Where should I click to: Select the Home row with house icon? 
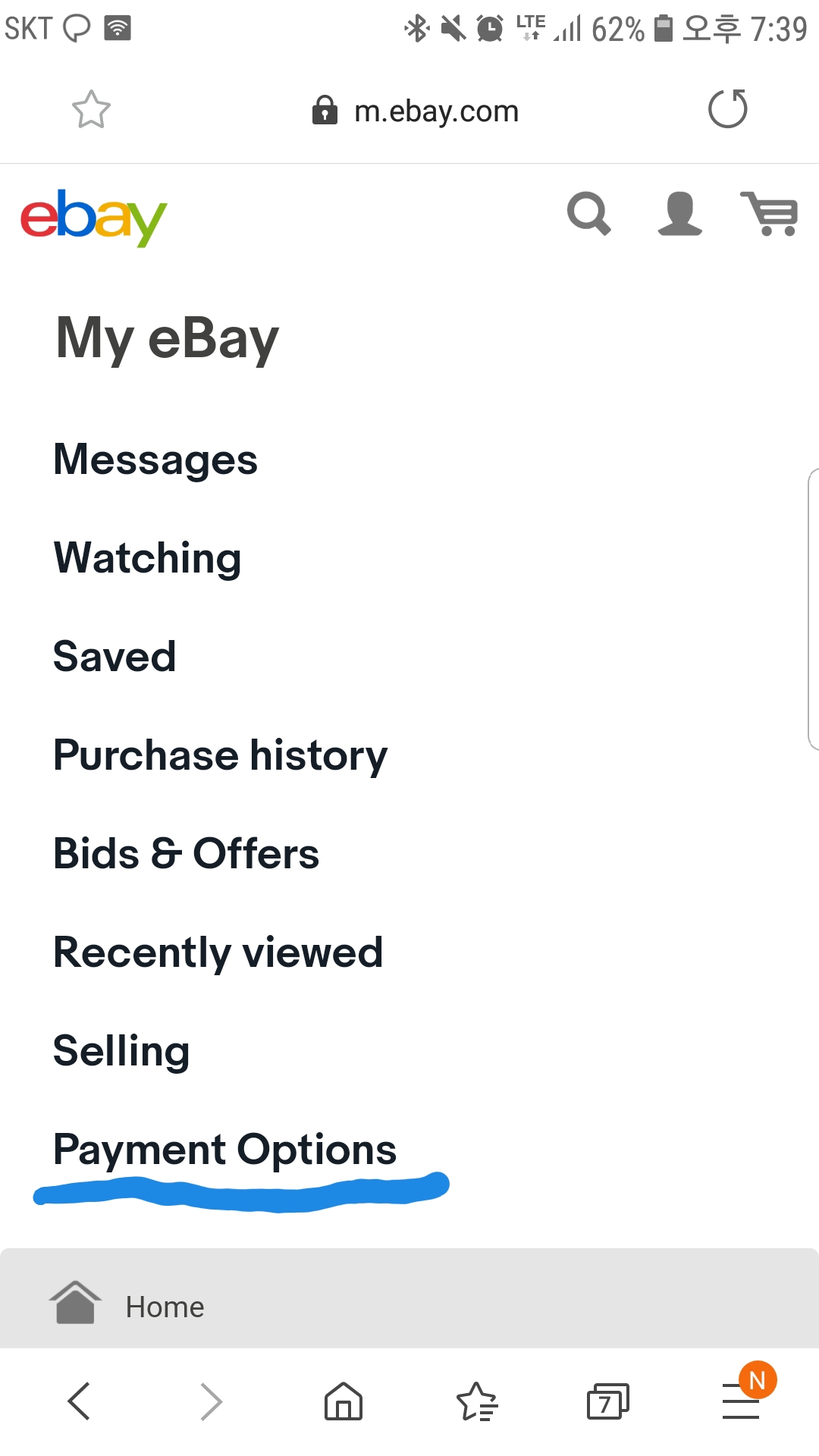pos(165,1306)
